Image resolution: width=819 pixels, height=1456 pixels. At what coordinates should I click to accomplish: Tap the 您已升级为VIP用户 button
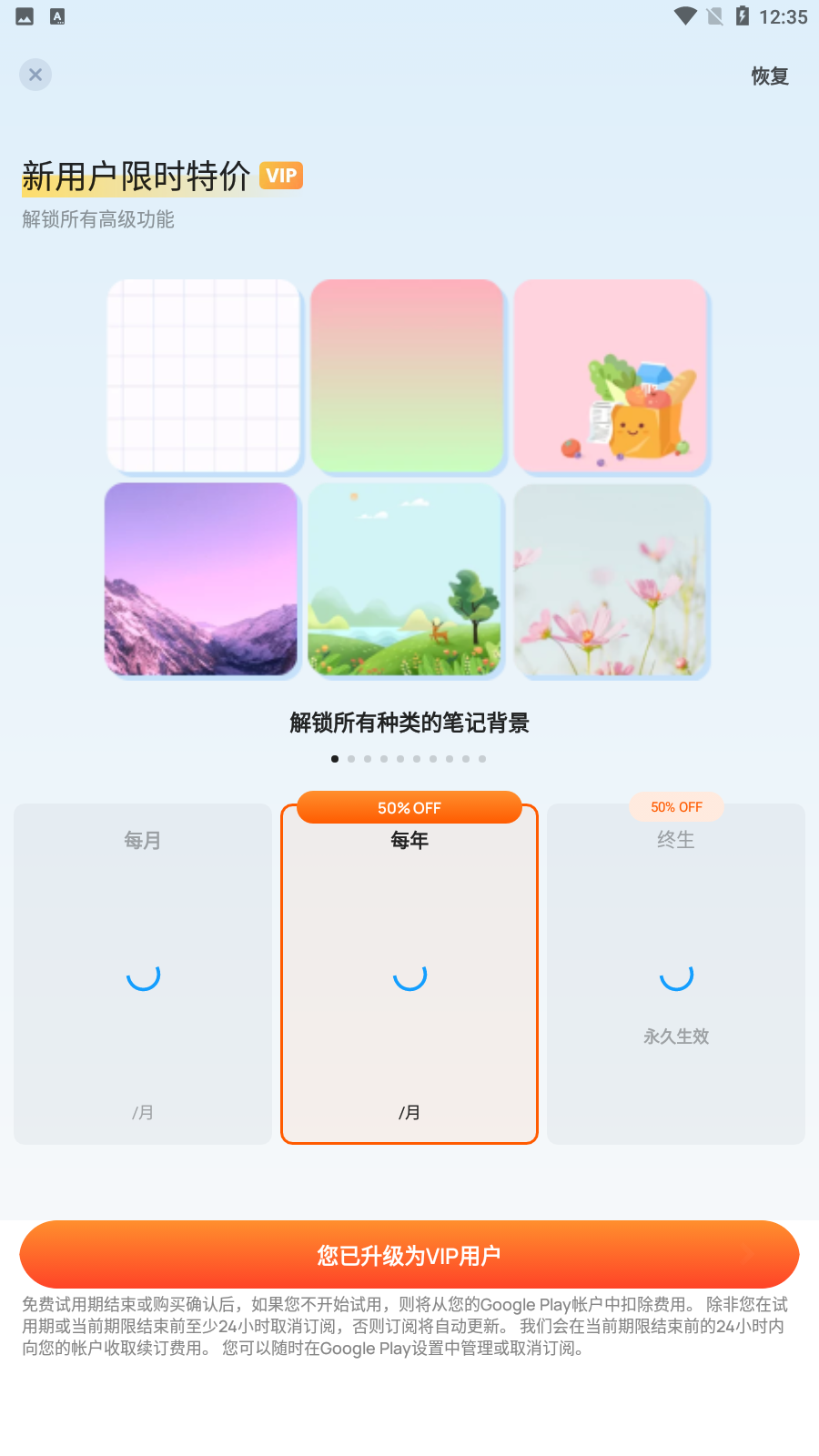point(409,1255)
